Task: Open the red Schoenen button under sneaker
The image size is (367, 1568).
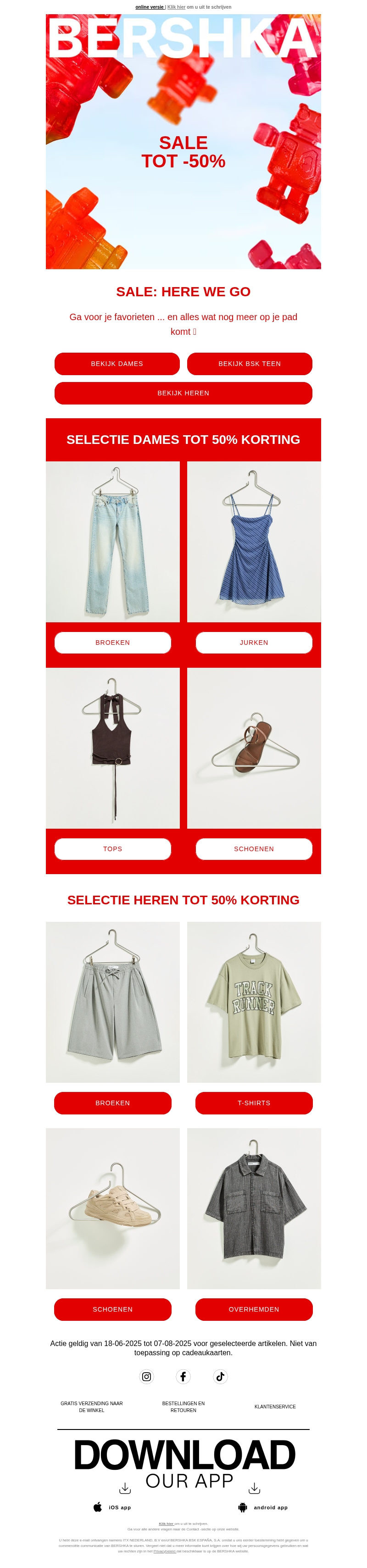Action: pos(112,1309)
